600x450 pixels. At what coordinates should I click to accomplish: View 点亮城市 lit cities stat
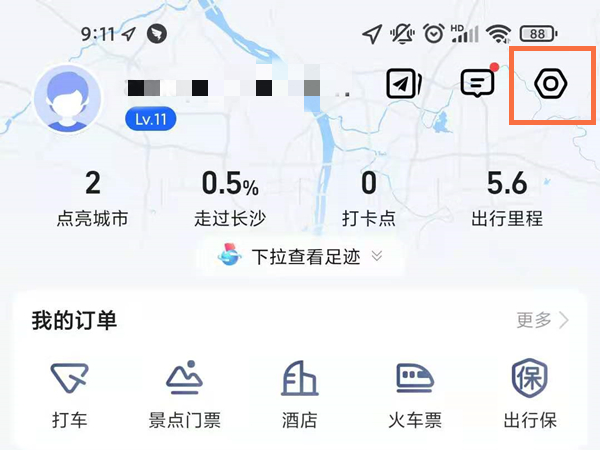(93, 198)
